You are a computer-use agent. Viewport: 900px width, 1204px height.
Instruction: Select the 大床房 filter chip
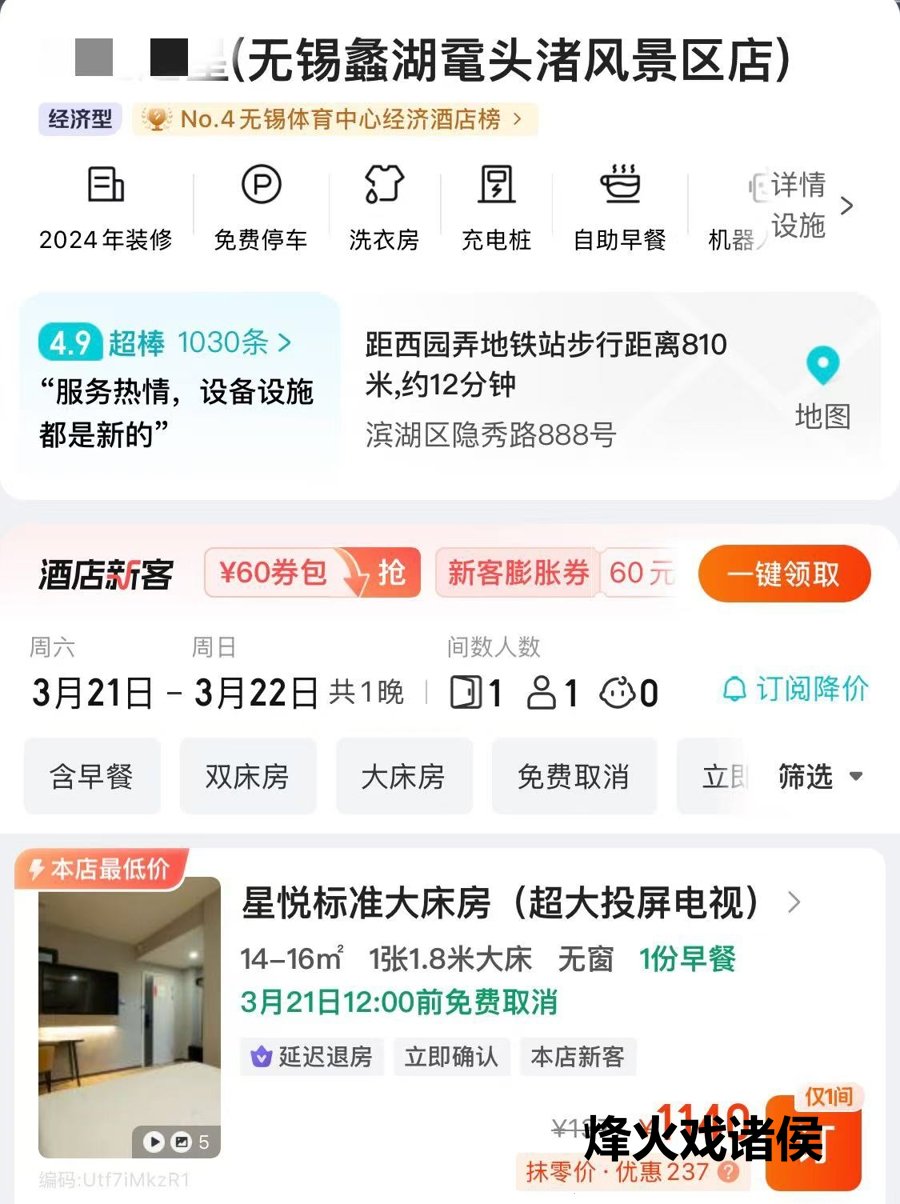coord(403,776)
